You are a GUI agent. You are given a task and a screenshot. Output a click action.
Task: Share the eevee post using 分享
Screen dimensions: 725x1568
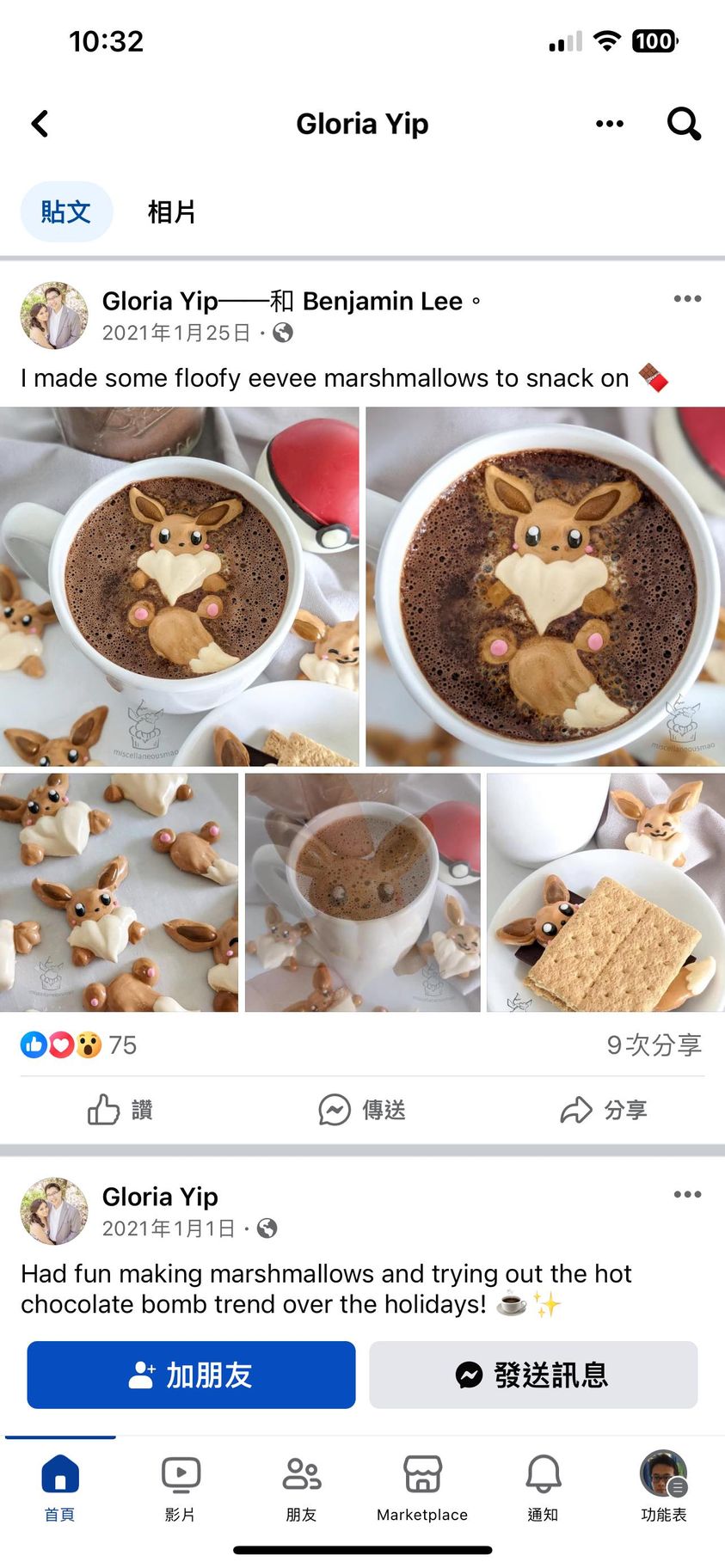[x=604, y=1110]
